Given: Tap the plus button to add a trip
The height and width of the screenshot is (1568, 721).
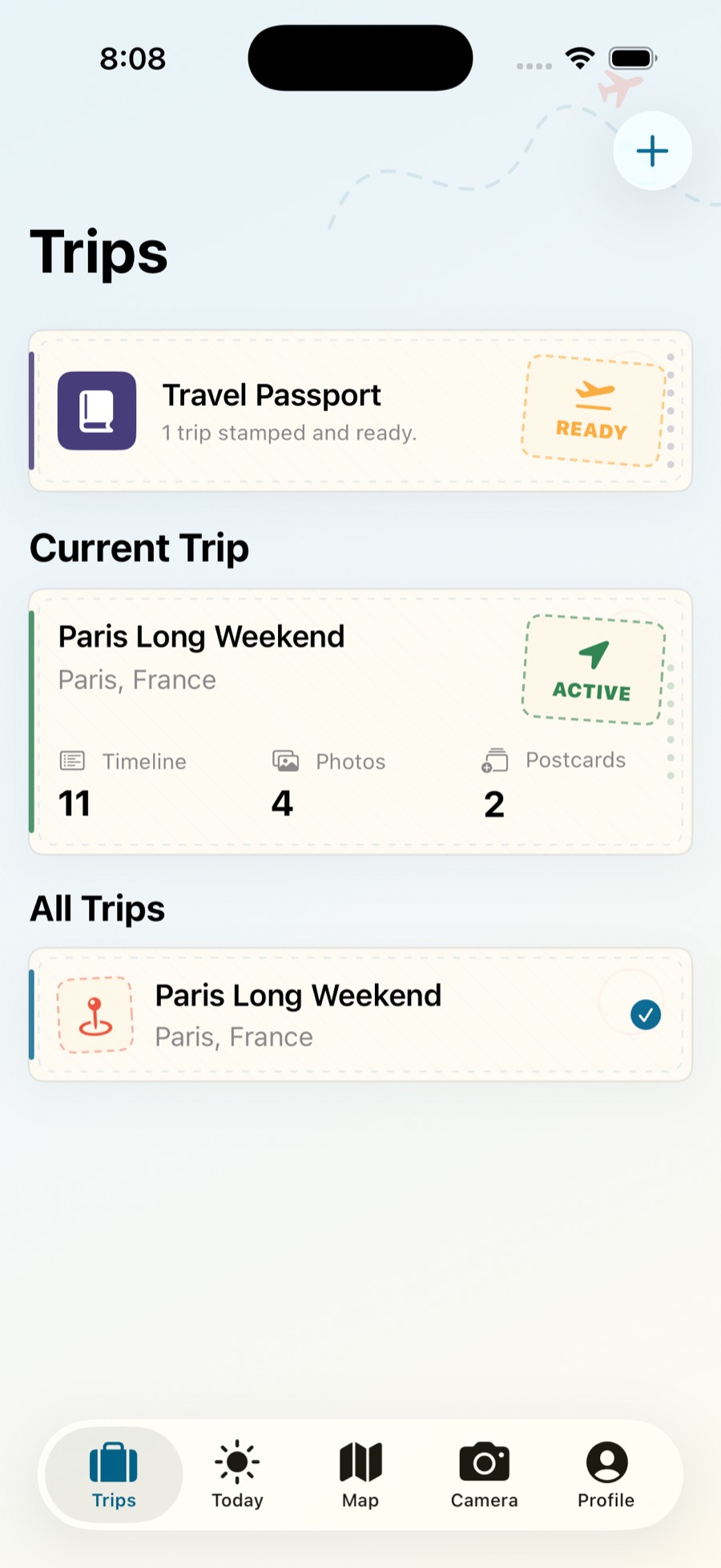Looking at the screenshot, I should 652,151.
